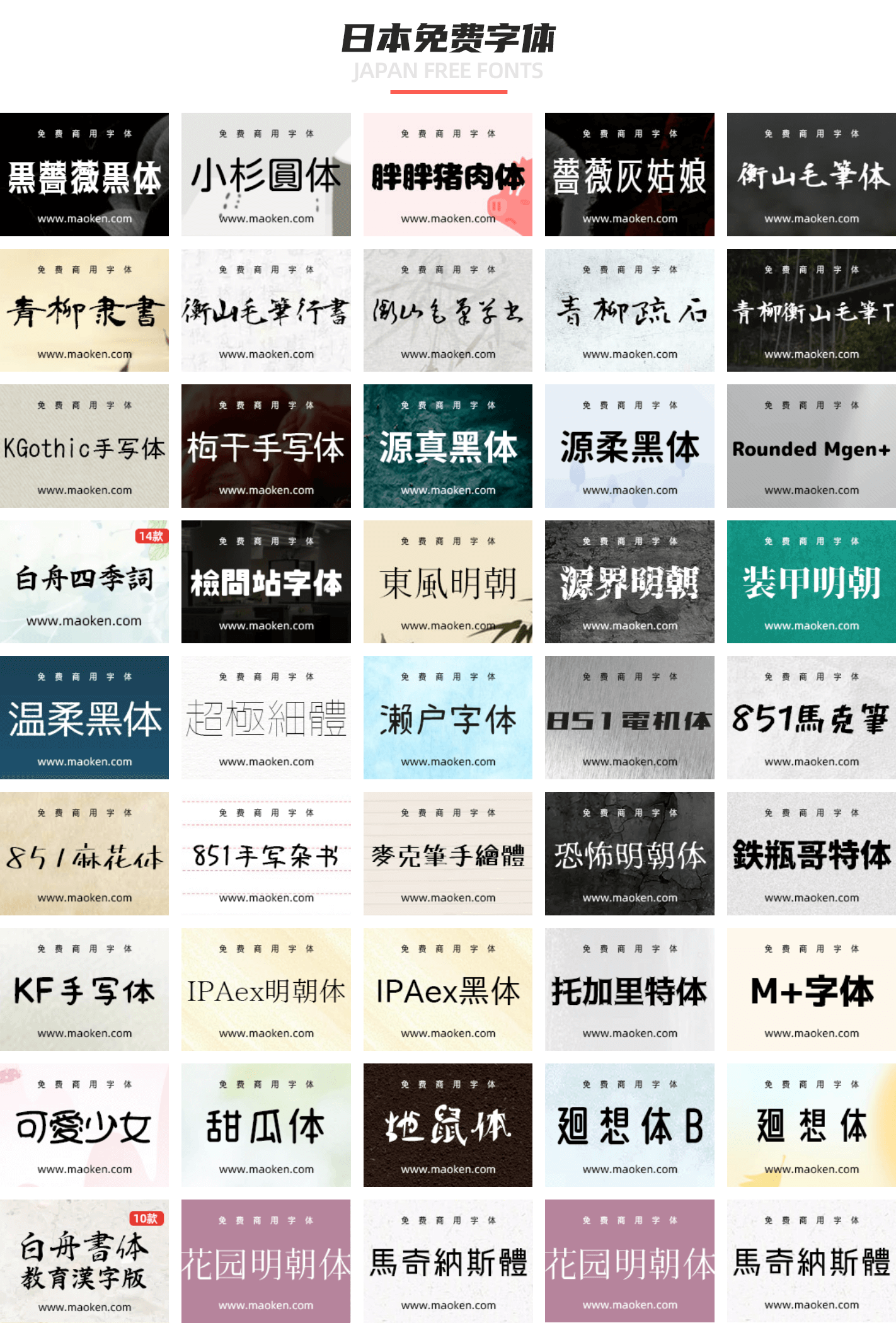Open the 装甲明朝 font card

coord(812,581)
